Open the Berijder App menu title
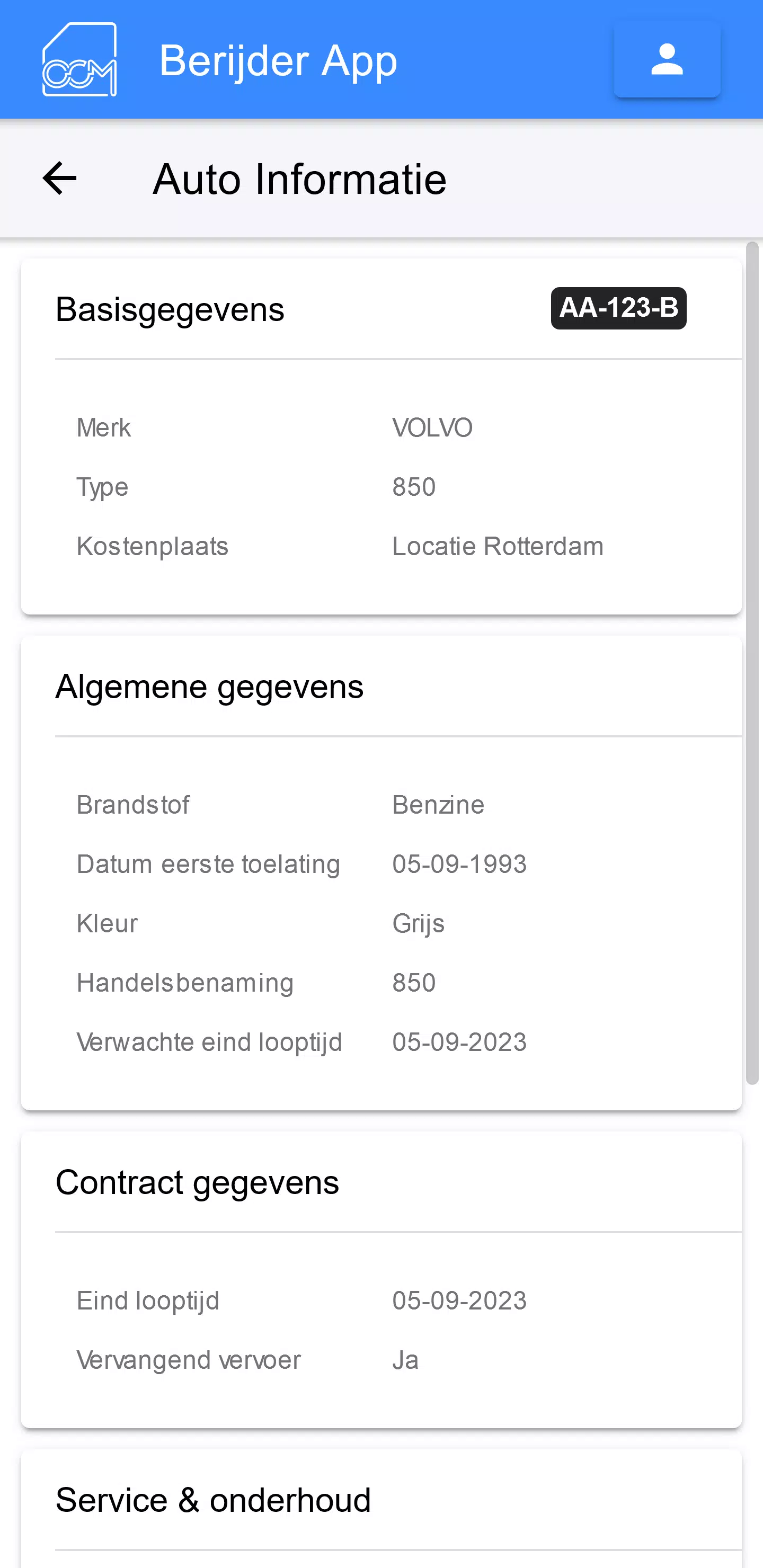Image resolution: width=763 pixels, height=1568 pixels. 278,59
